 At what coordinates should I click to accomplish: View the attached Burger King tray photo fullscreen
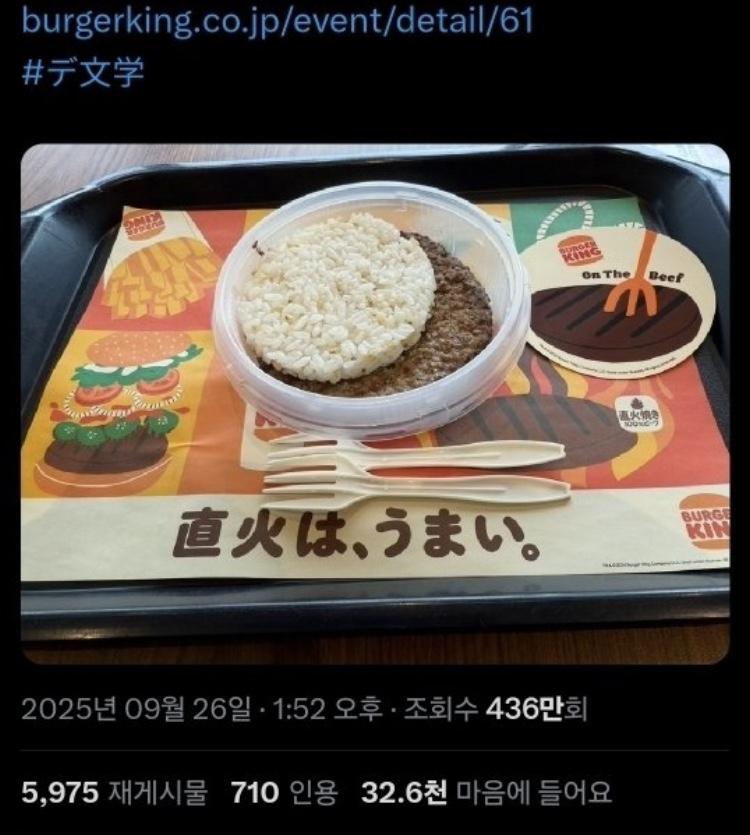tap(375, 400)
